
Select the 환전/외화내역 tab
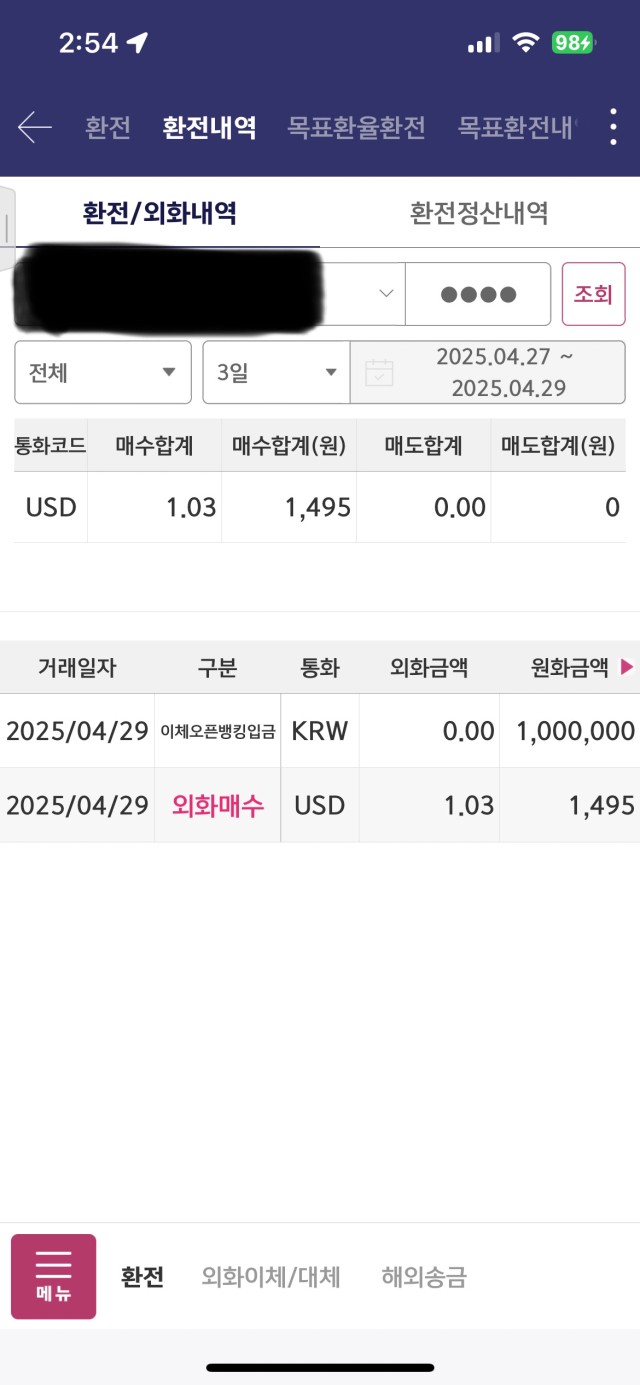click(160, 212)
